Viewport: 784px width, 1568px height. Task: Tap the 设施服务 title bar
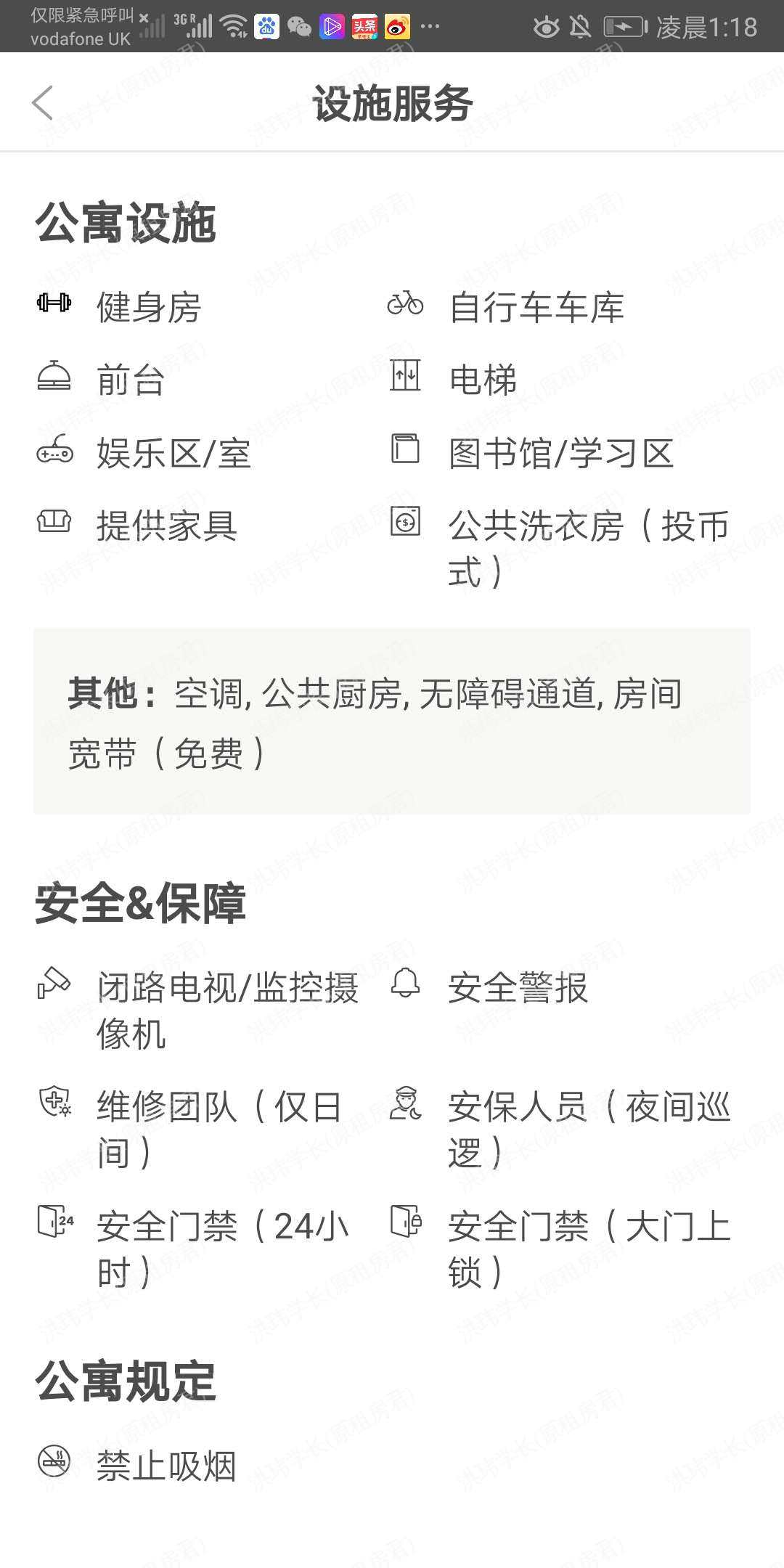[x=392, y=102]
